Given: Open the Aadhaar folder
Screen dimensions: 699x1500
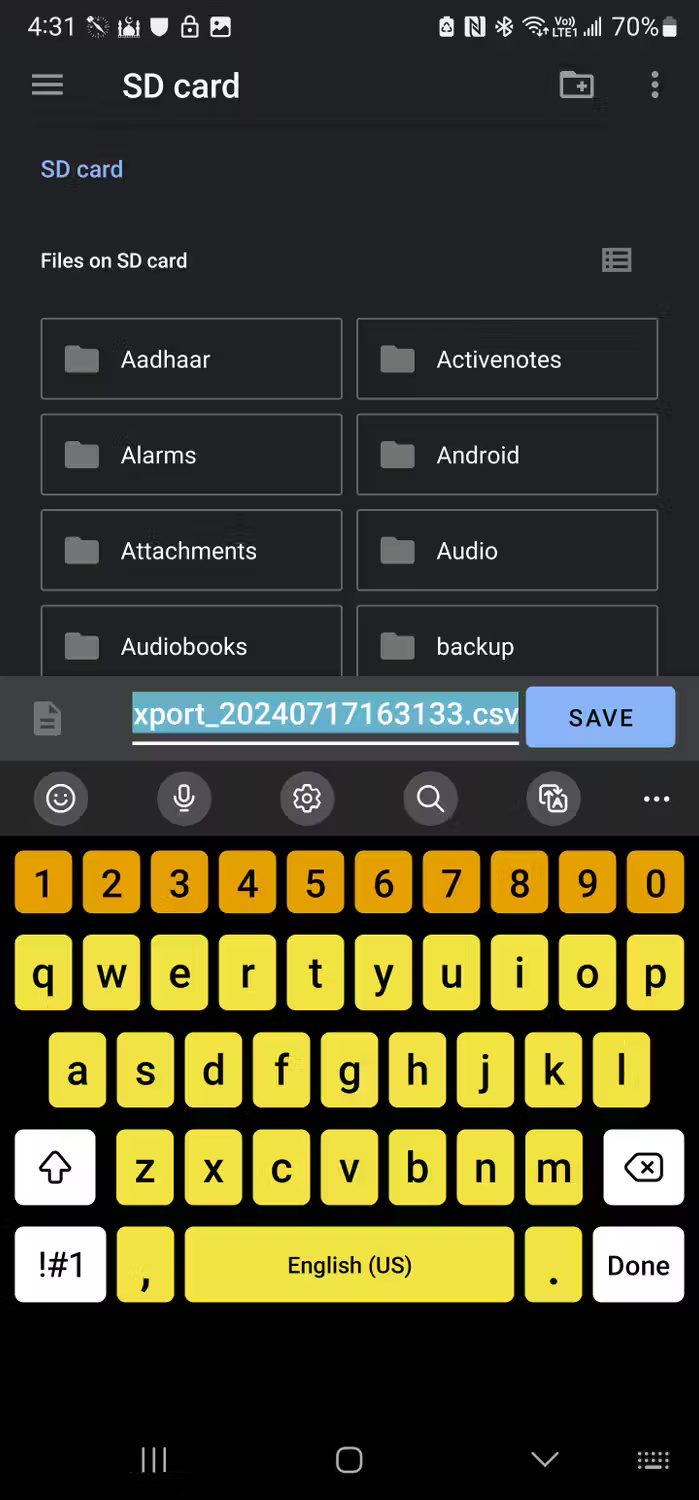Looking at the screenshot, I should 191,359.
